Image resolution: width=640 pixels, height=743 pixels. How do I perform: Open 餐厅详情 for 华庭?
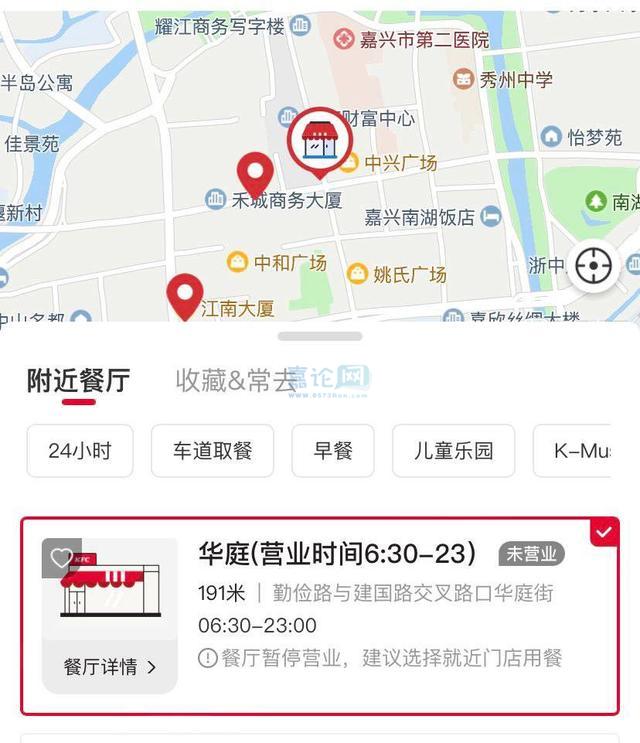(110, 667)
